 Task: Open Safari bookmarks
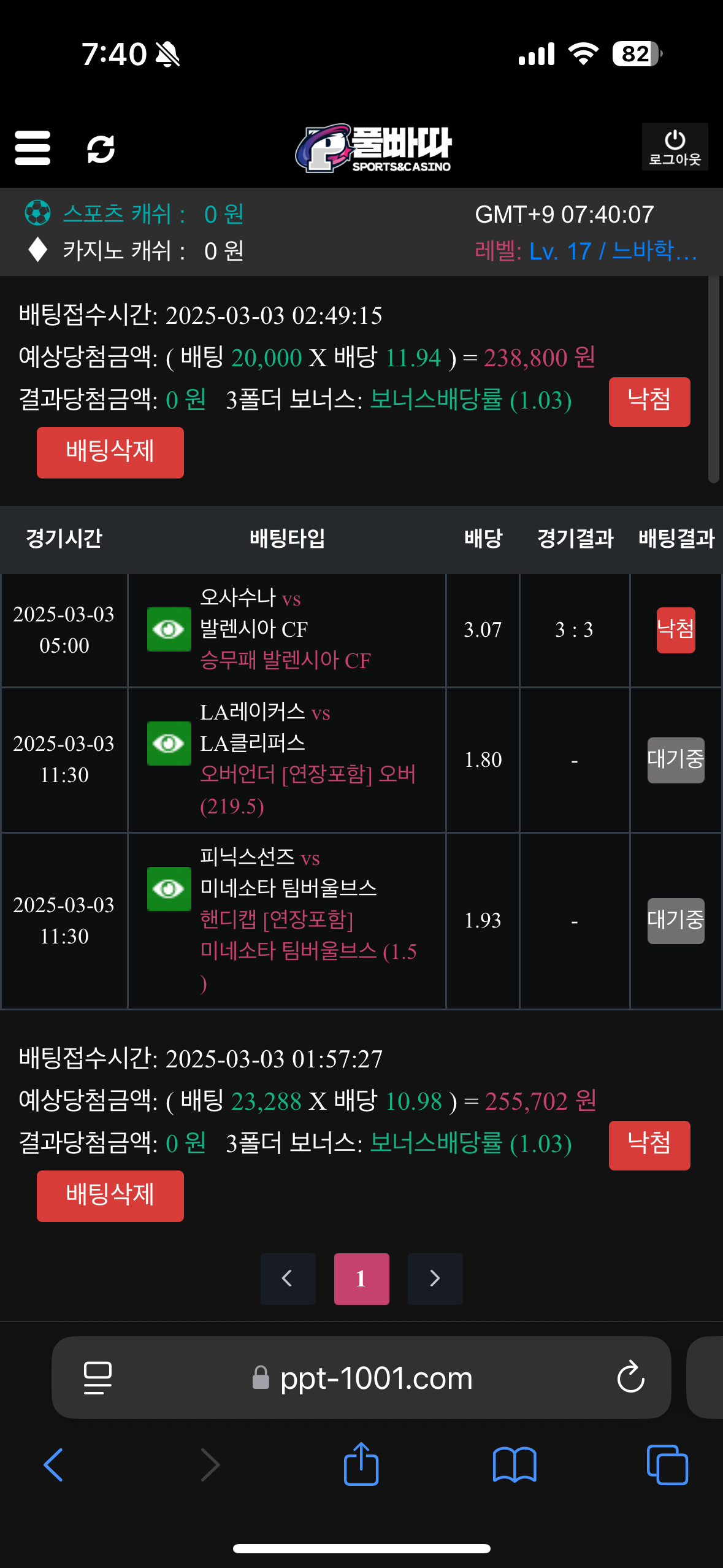point(515,1465)
